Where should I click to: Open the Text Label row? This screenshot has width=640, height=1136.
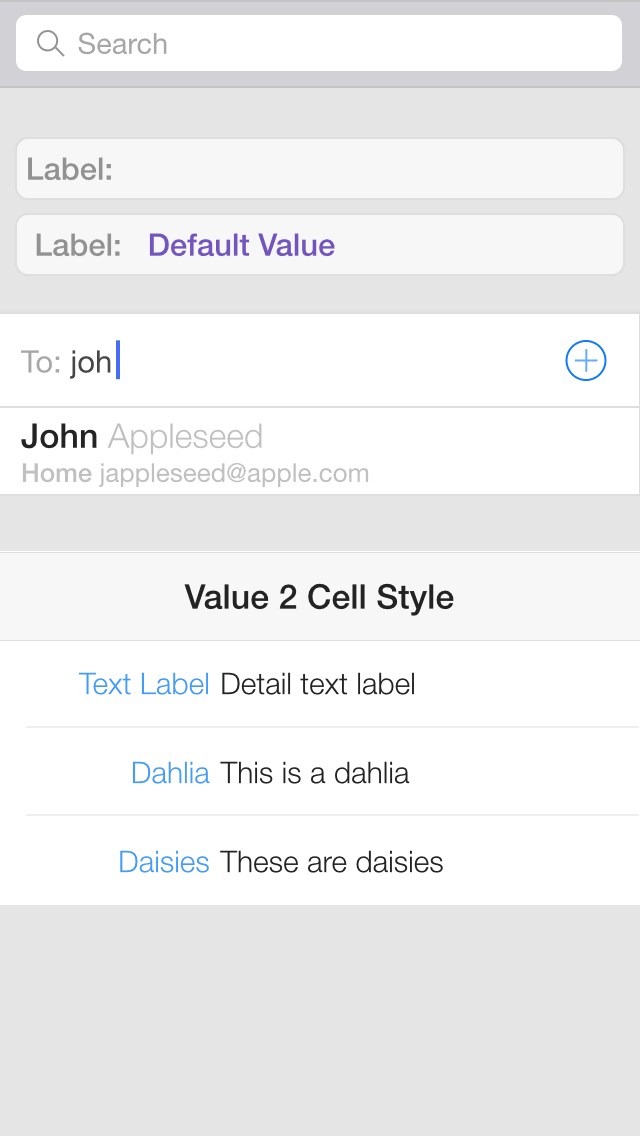[320, 684]
